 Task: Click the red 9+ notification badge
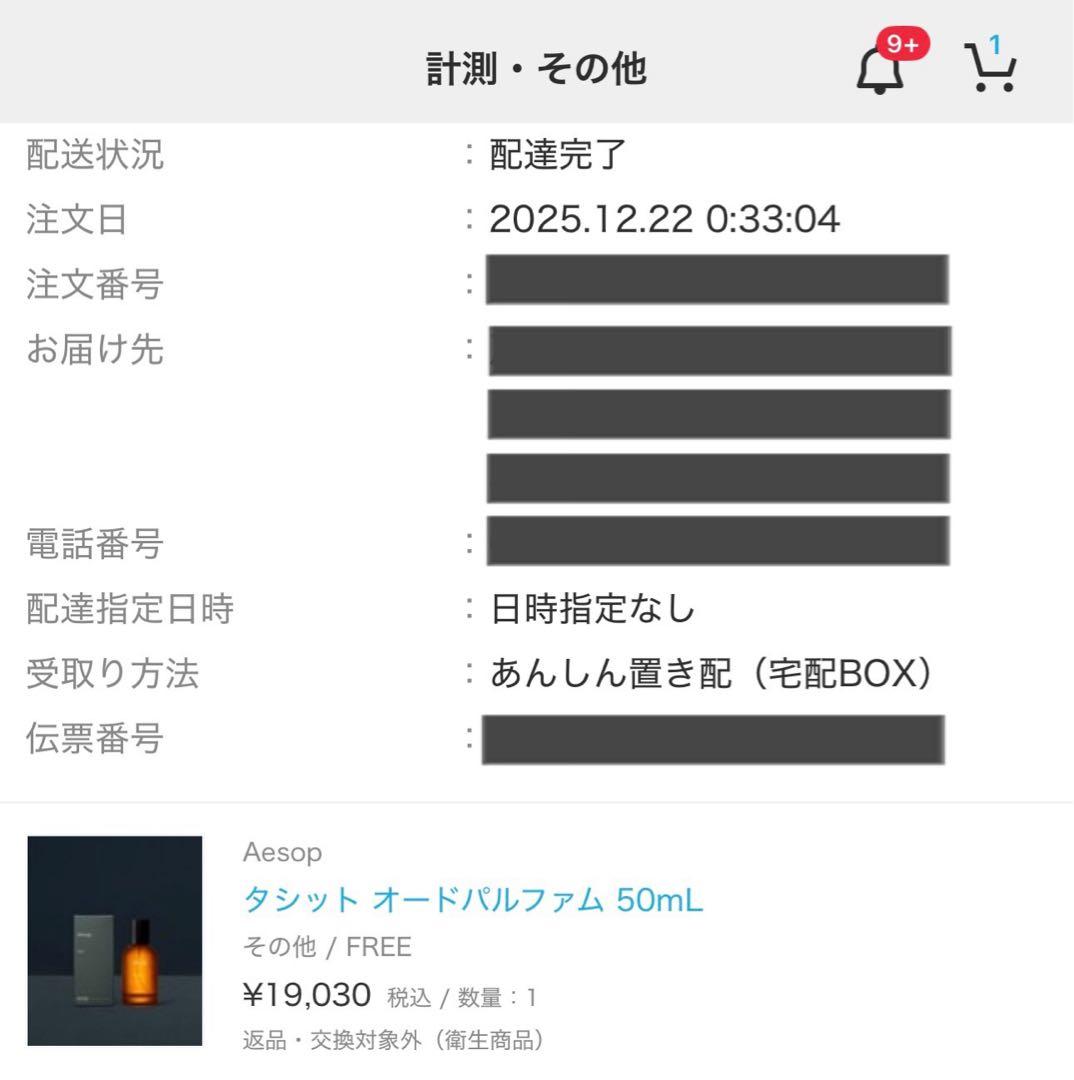[903, 42]
